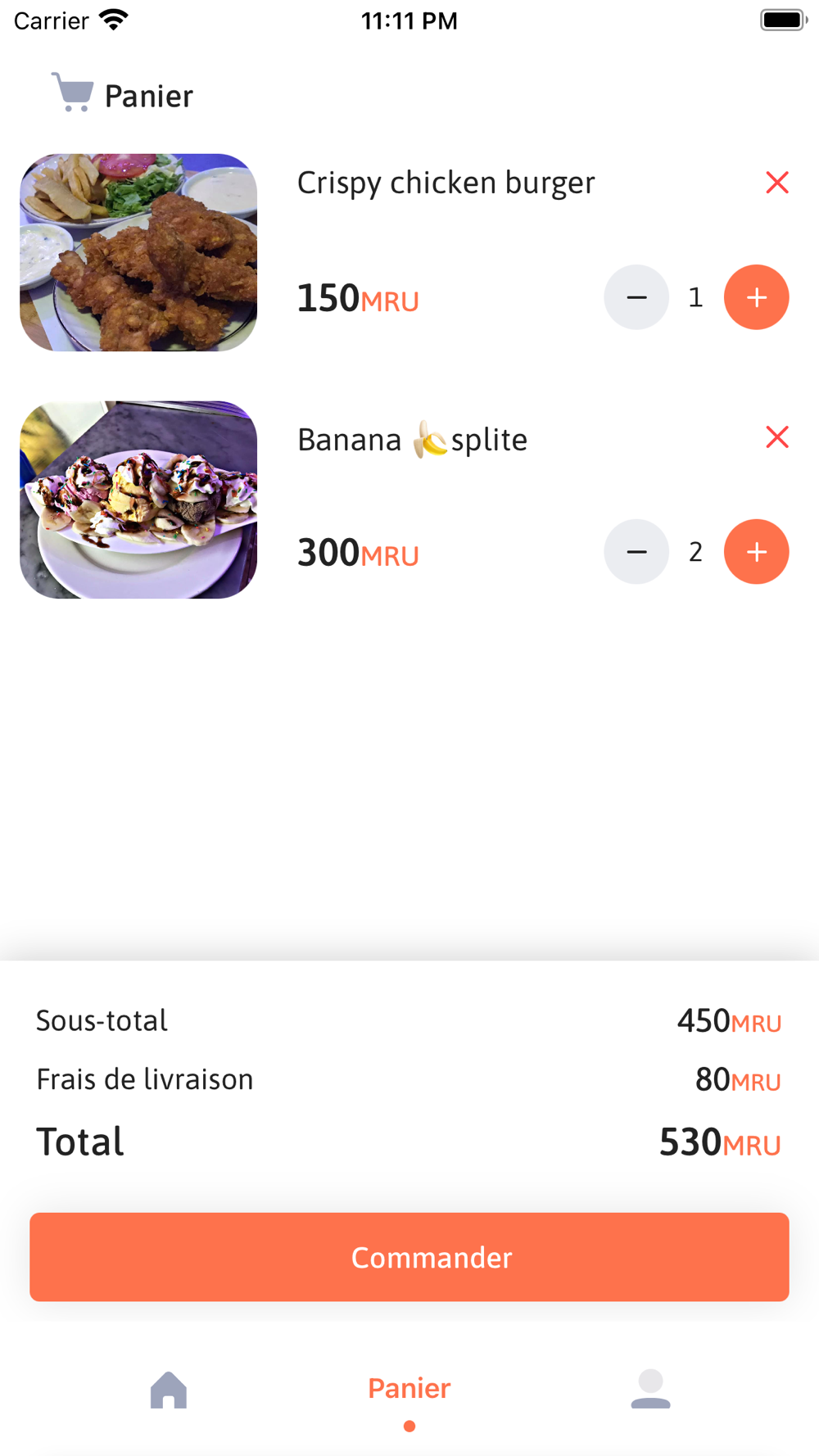Tap the Commander button to order

[409, 1257]
